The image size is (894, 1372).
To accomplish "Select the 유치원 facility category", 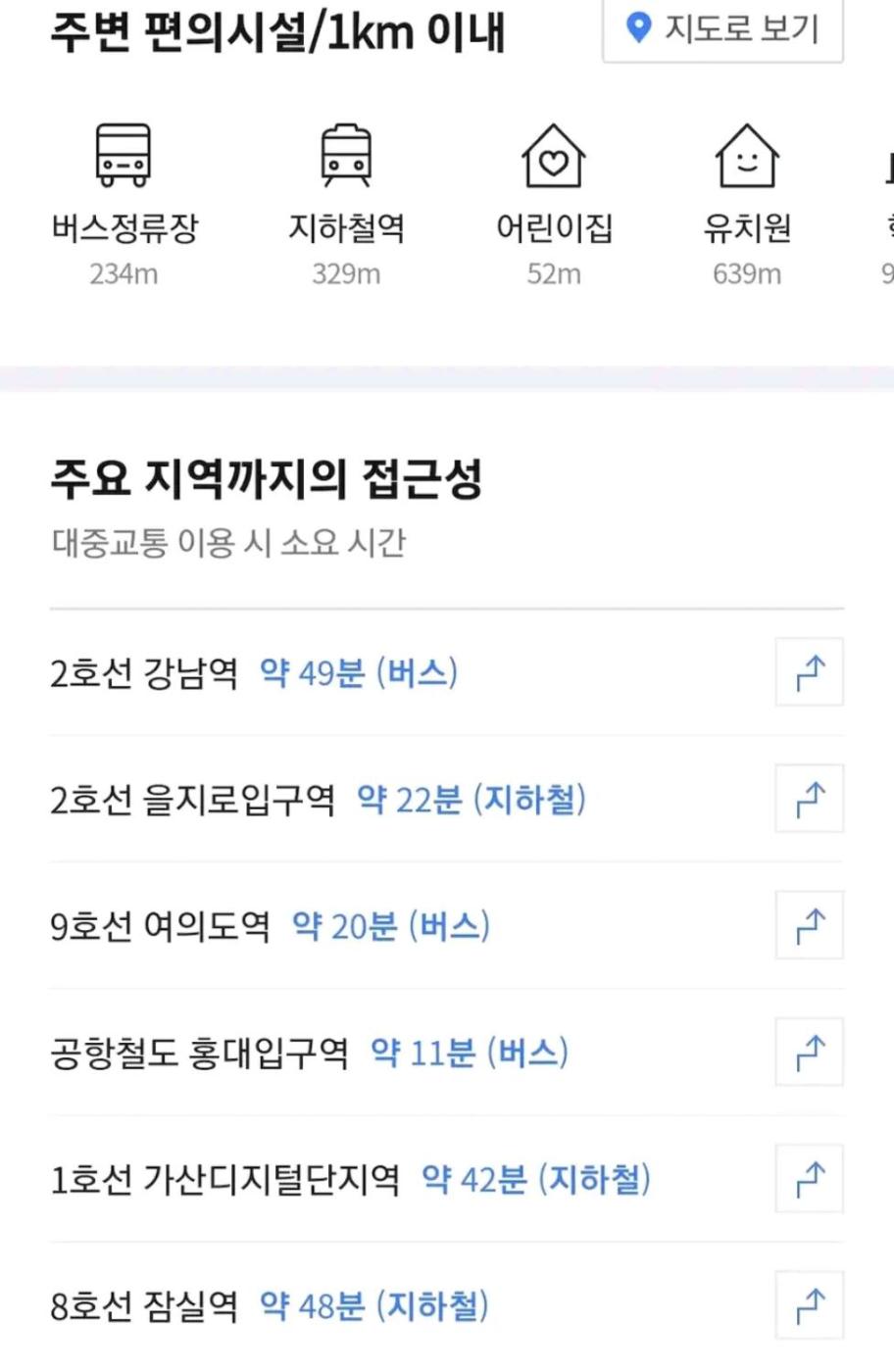I will 747,201.
